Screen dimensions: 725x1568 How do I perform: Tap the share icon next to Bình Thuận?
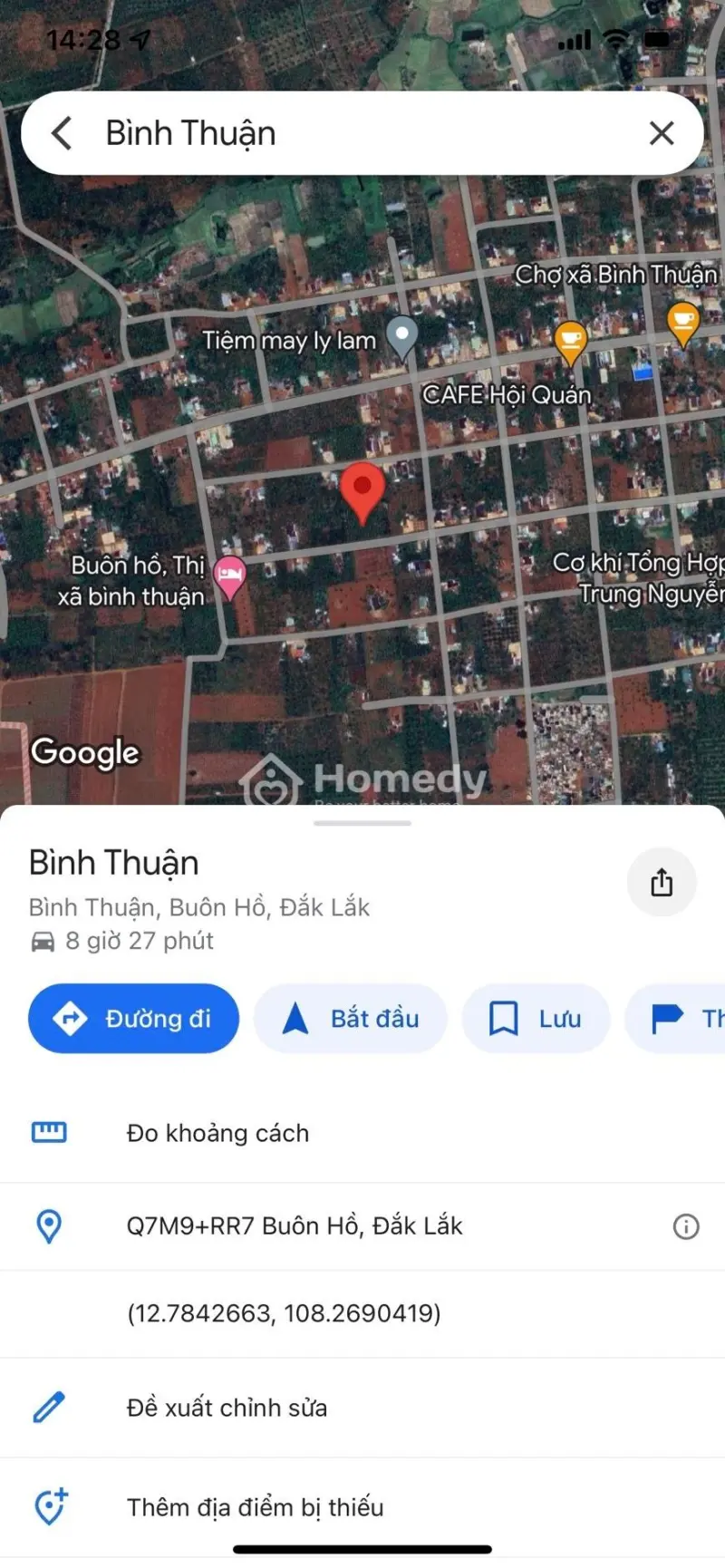(x=662, y=882)
